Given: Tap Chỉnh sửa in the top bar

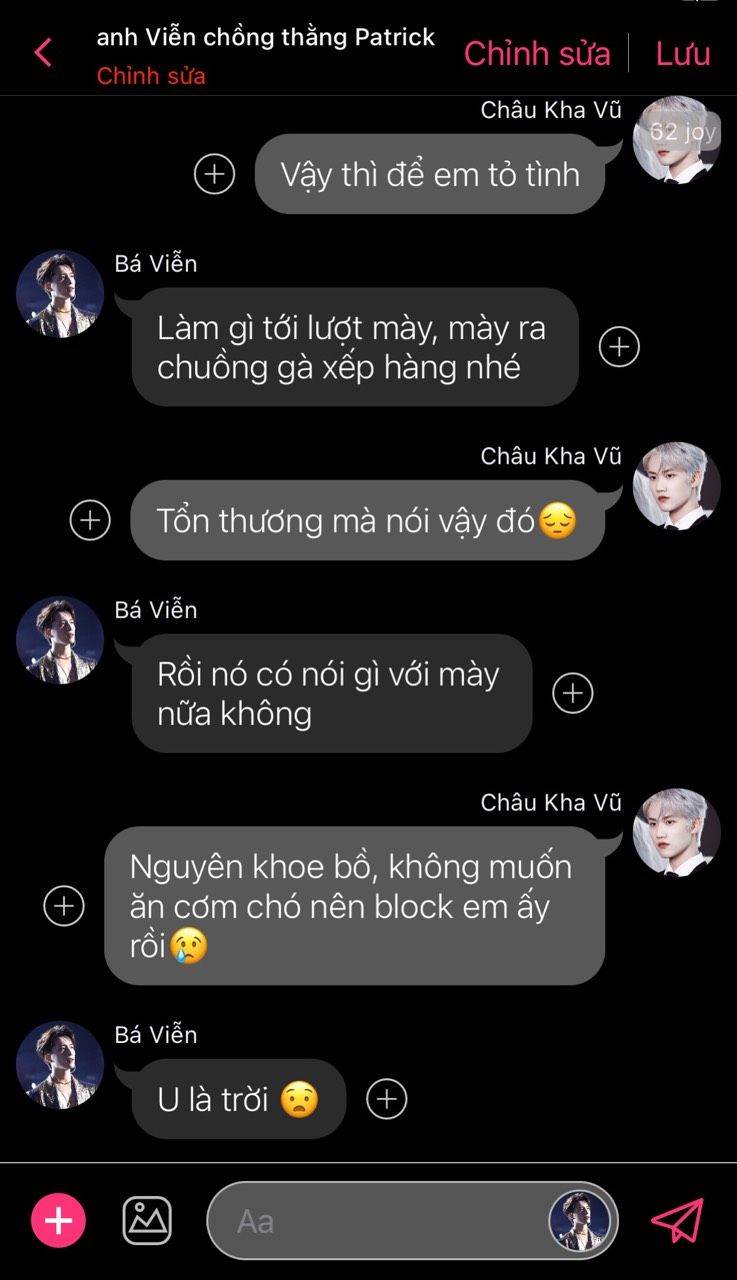Looking at the screenshot, I should (x=537, y=53).
